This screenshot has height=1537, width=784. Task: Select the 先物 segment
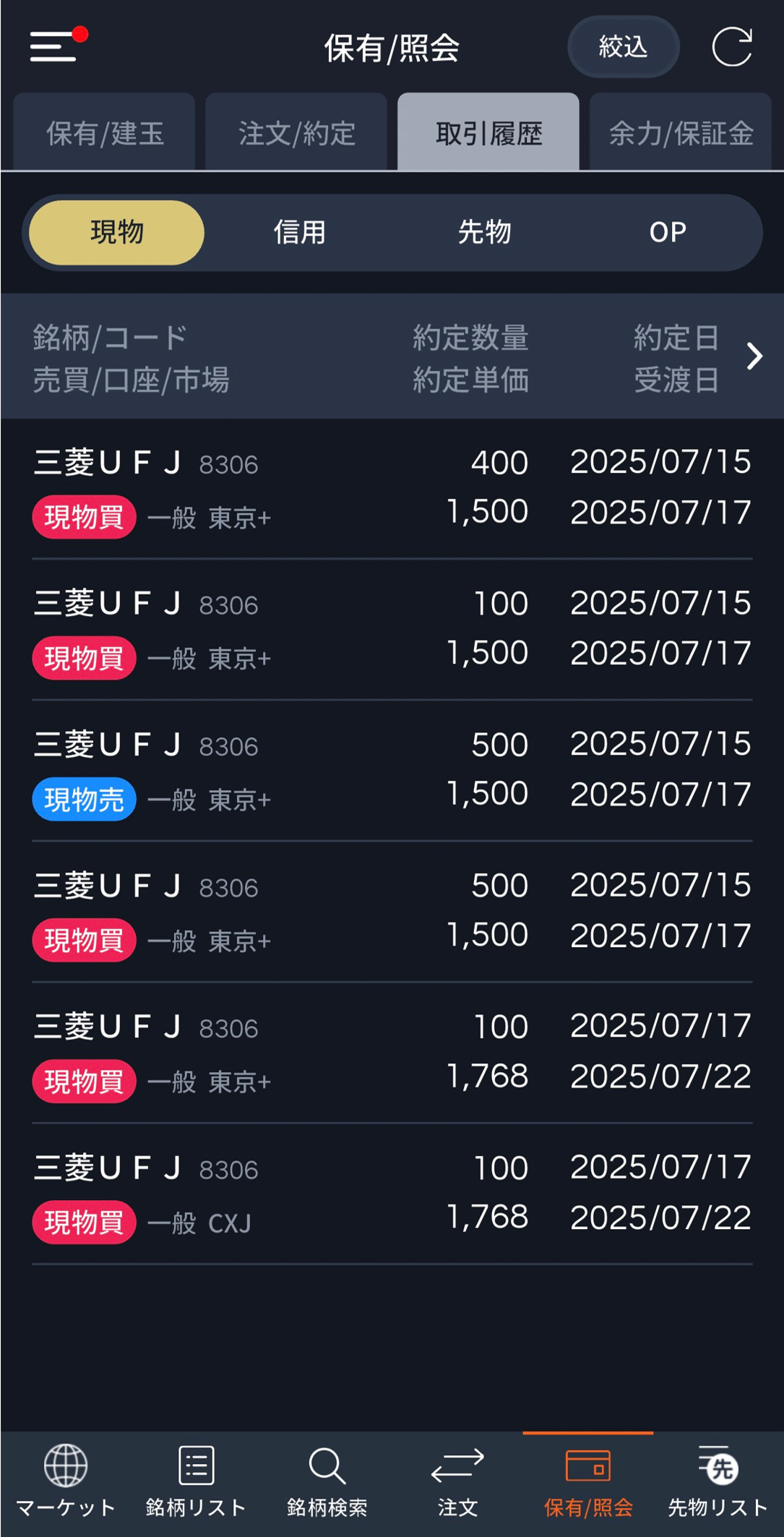(484, 232)
